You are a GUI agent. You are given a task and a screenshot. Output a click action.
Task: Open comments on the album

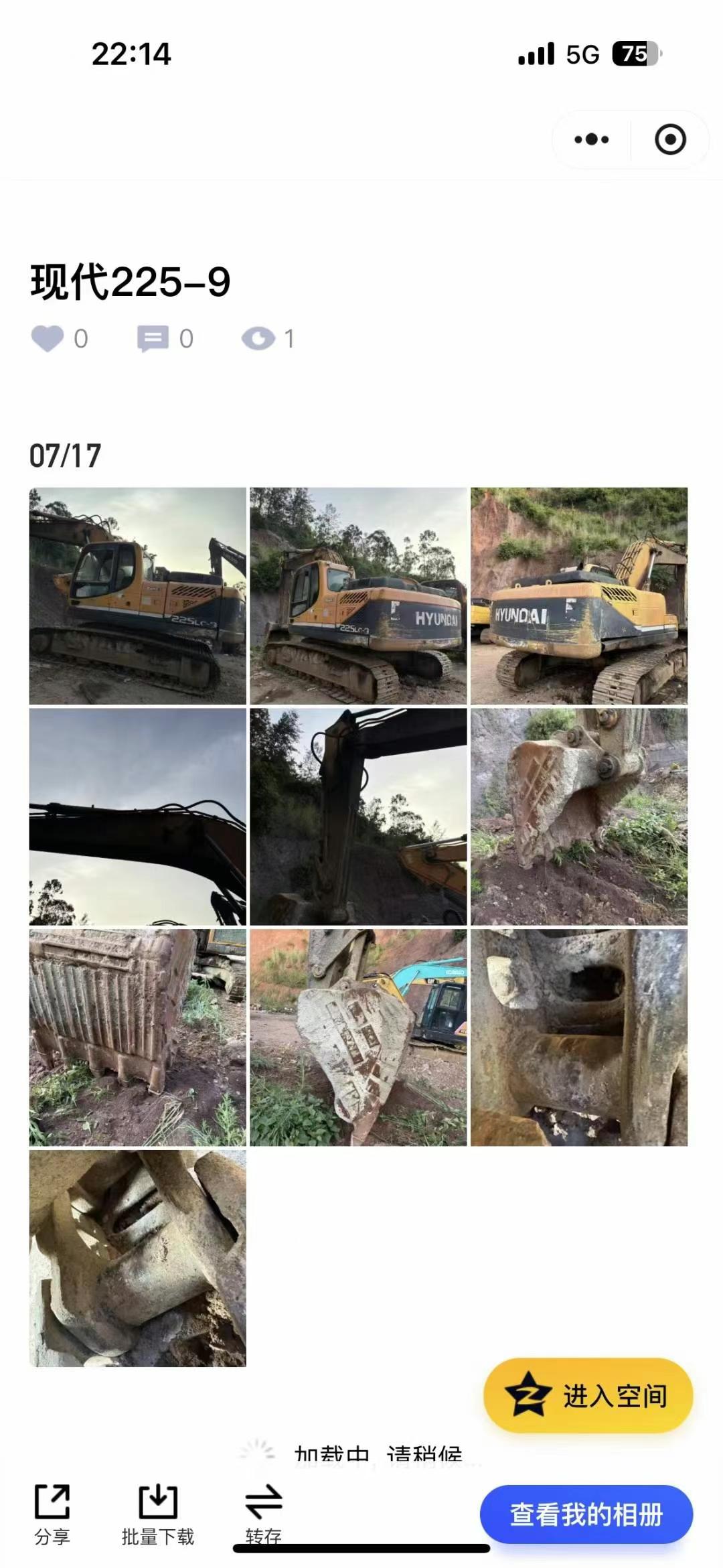[153, 338]
